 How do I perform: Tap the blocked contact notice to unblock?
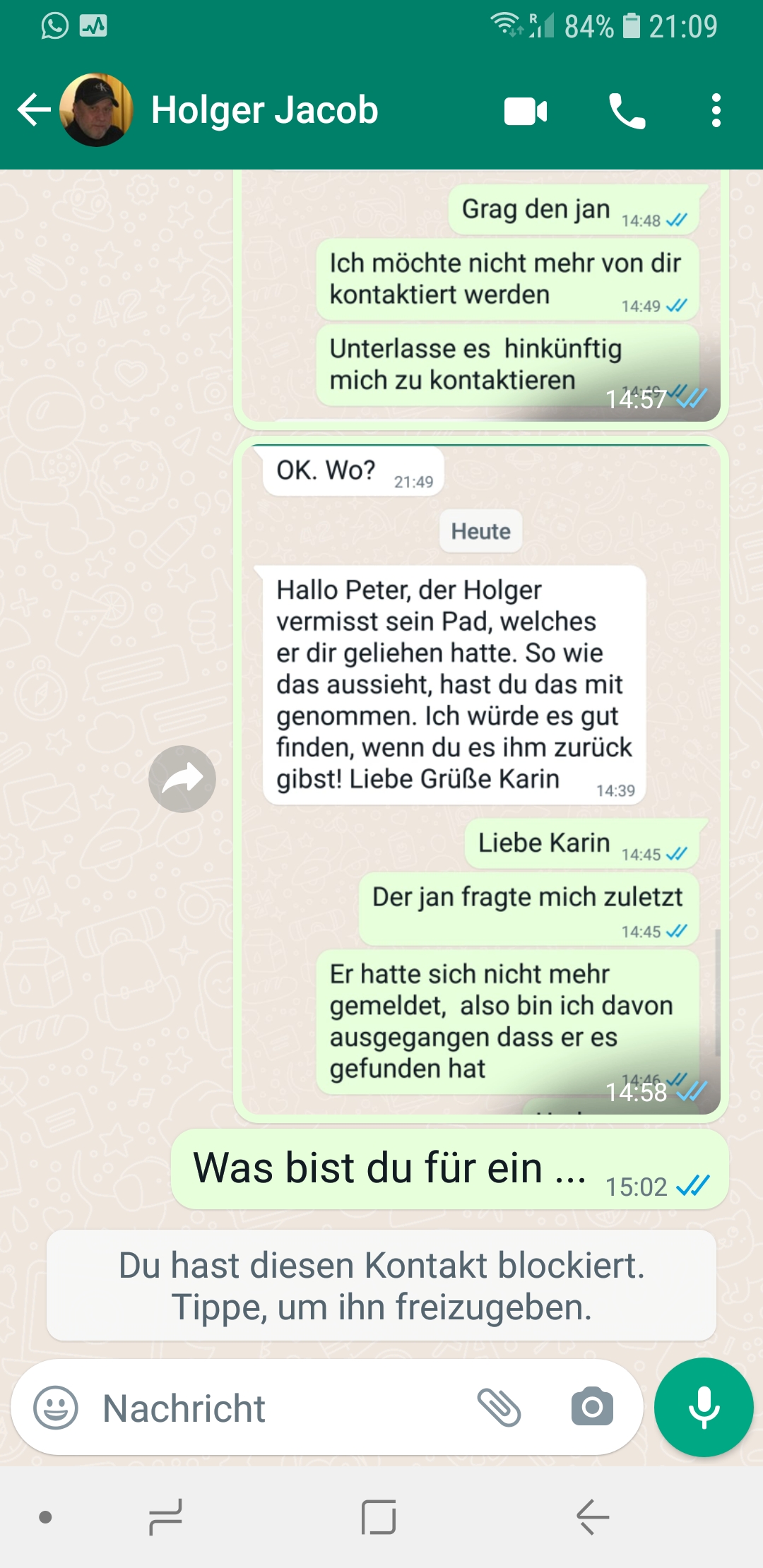click(381, 1285)
